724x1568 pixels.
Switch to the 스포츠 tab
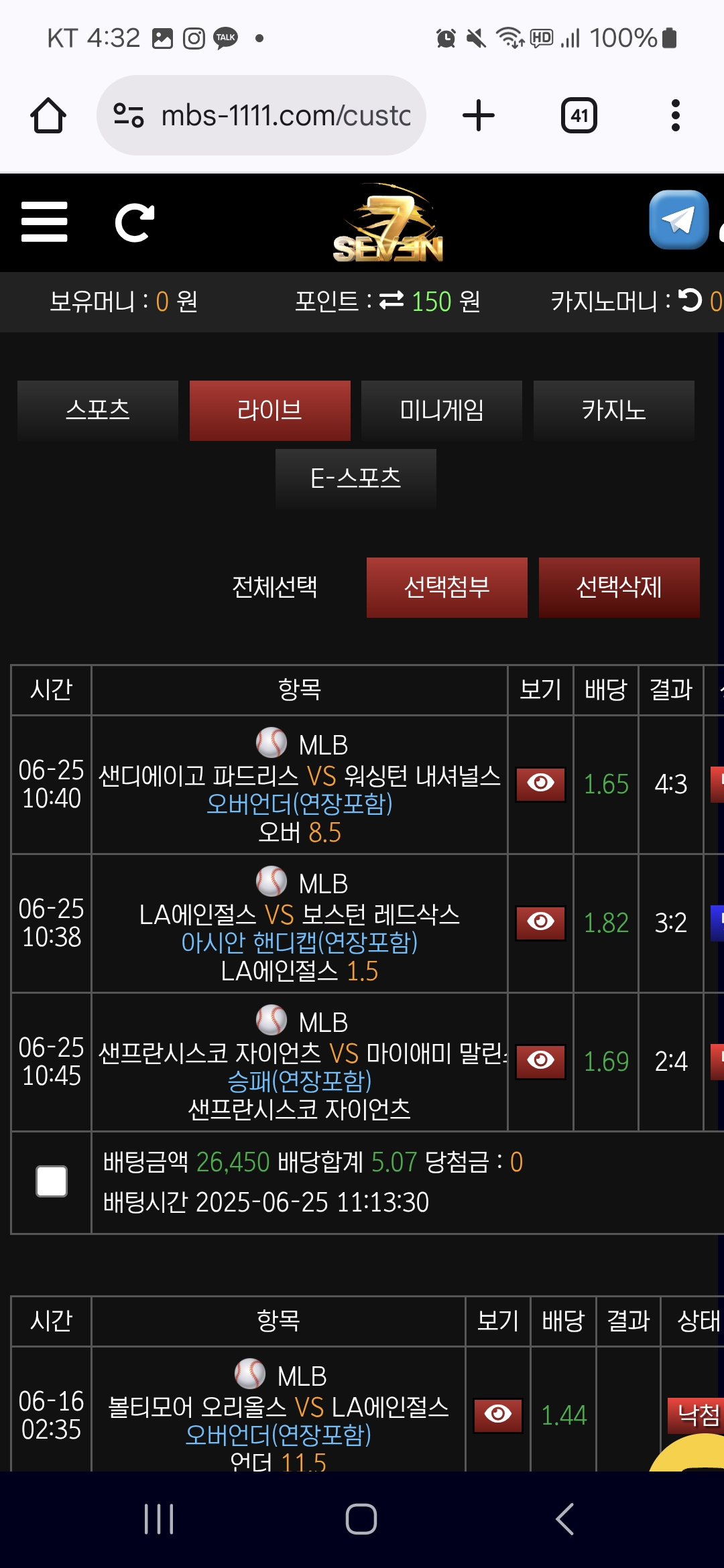pyautogui.click(x=98, y=410)
